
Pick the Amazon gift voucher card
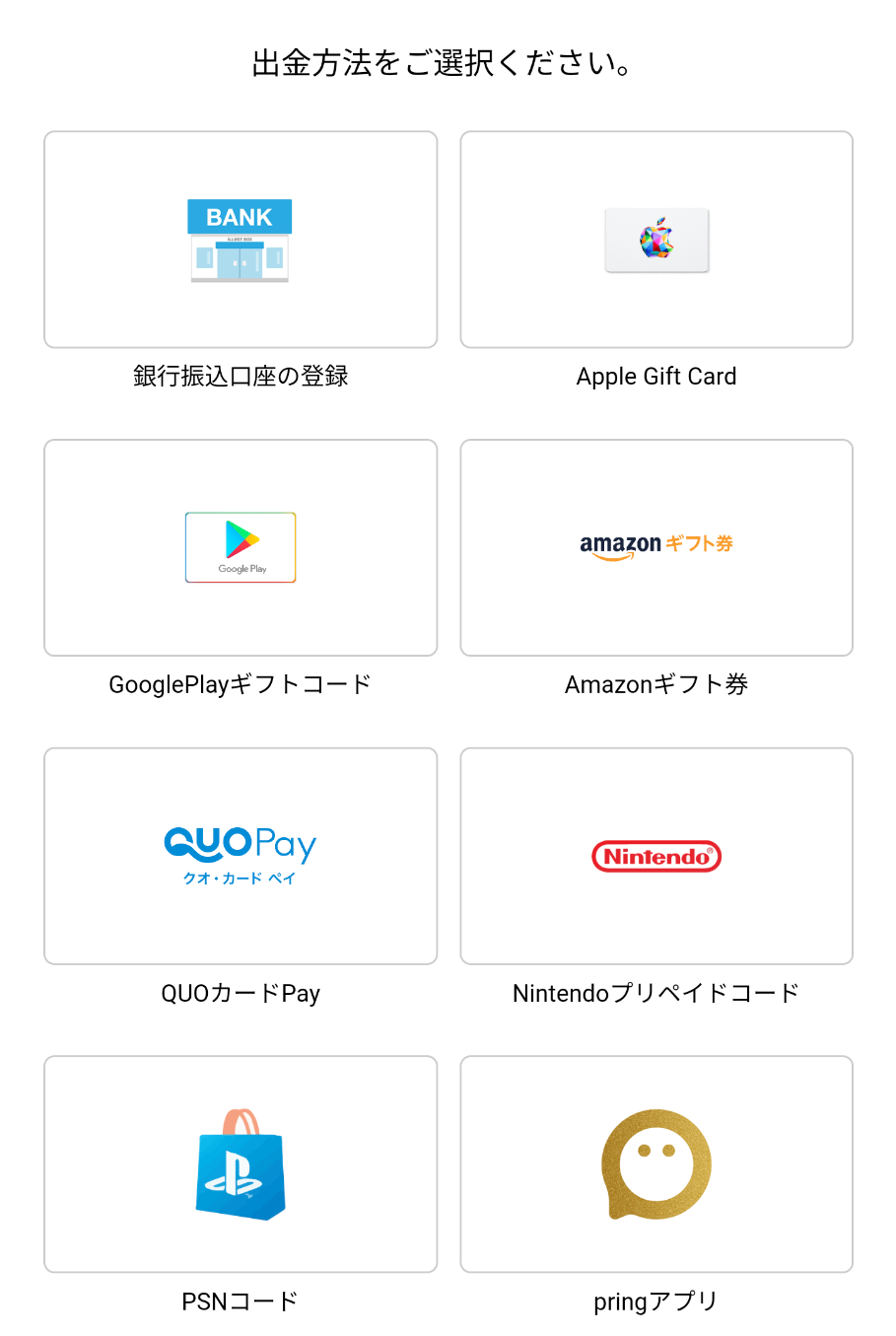[x=656, y=547]
